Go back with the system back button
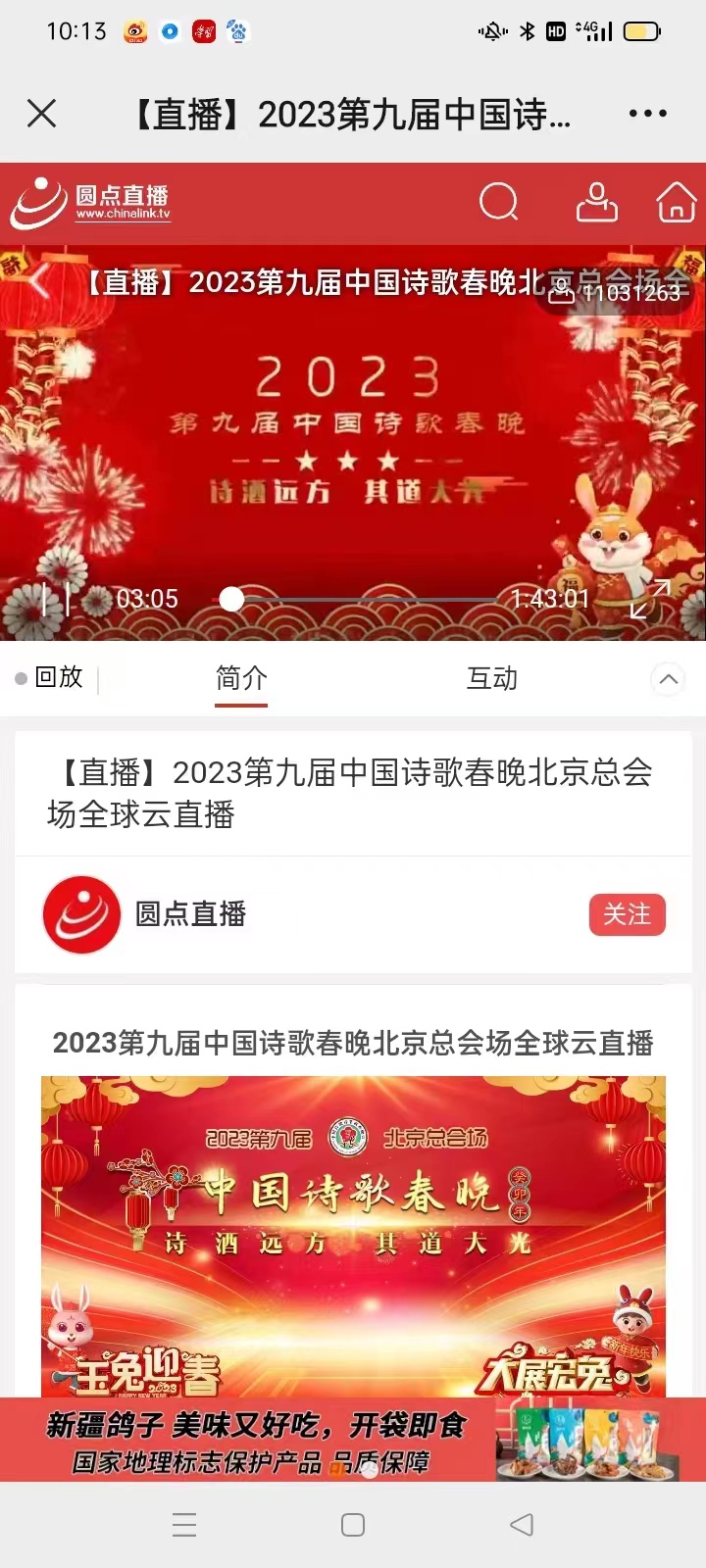This screenshot has width=706, height=1568. [522, 1525]
